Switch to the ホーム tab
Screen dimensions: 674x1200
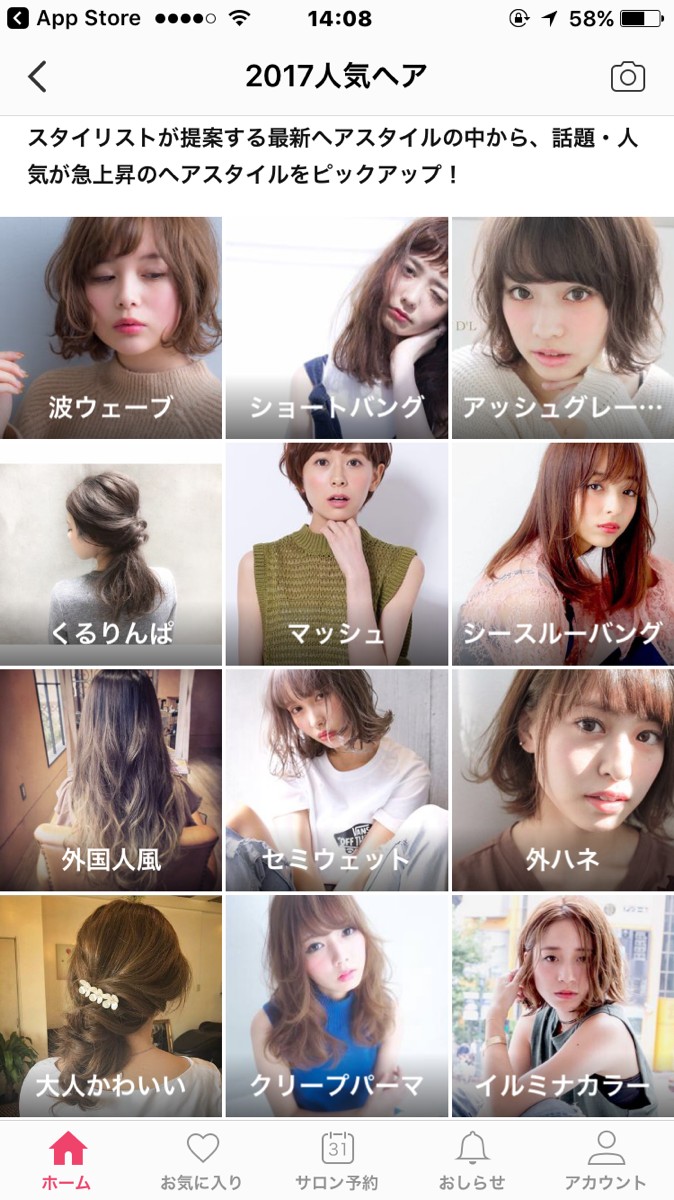tap(67, 1160)
